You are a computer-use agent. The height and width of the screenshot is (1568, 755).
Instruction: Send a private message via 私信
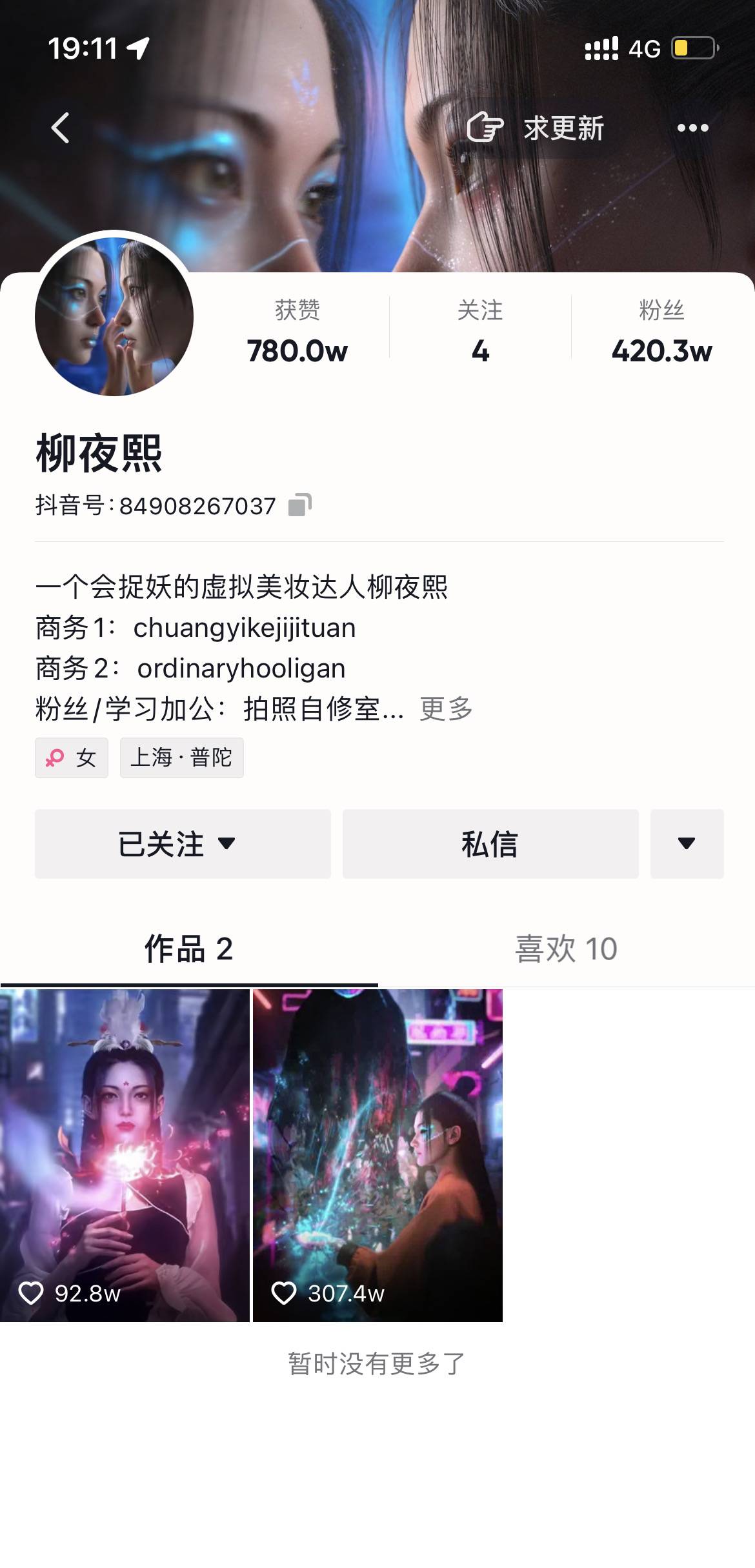coord(490,844)
